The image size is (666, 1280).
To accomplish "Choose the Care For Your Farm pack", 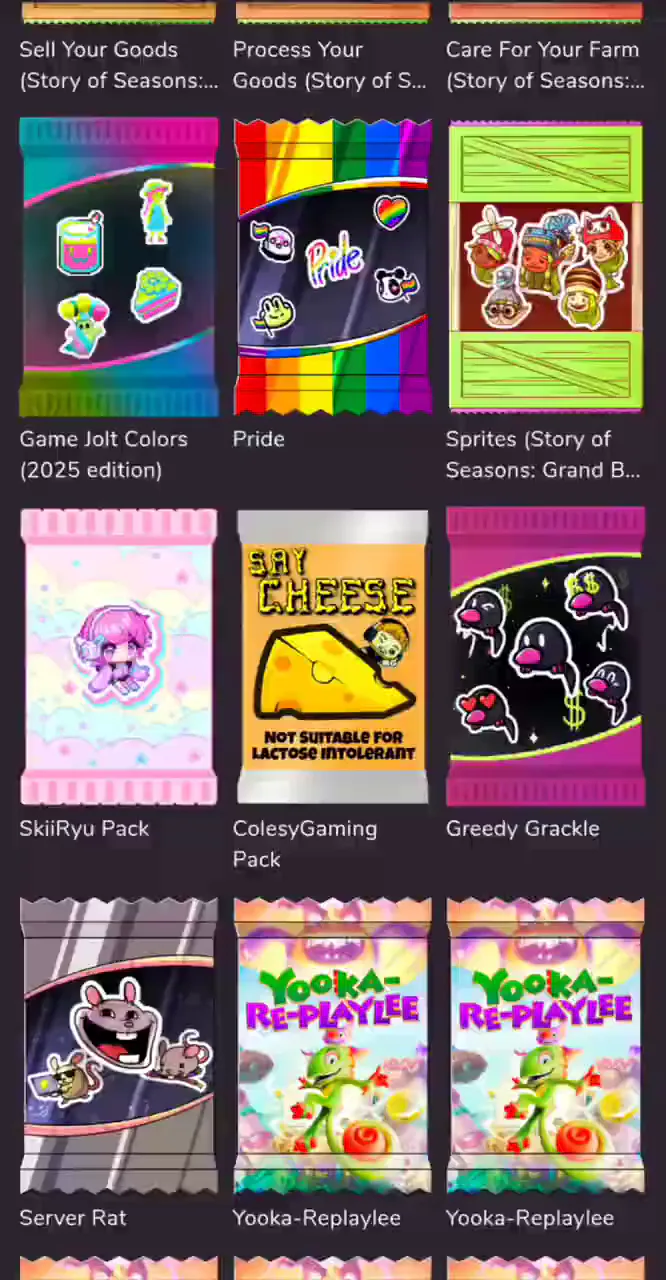I will click(x=545, y=64).
